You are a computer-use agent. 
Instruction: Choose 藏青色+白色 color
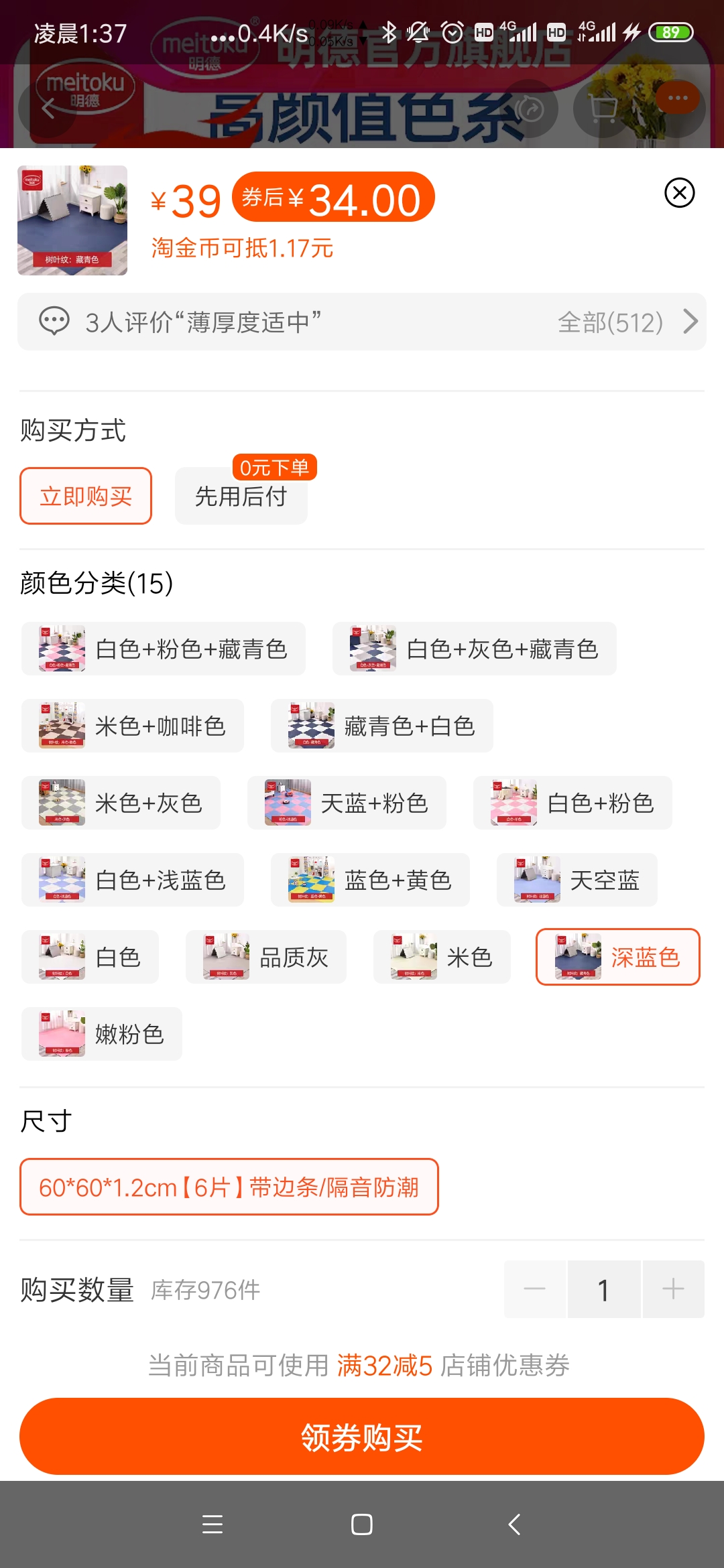tap(382, 726)
